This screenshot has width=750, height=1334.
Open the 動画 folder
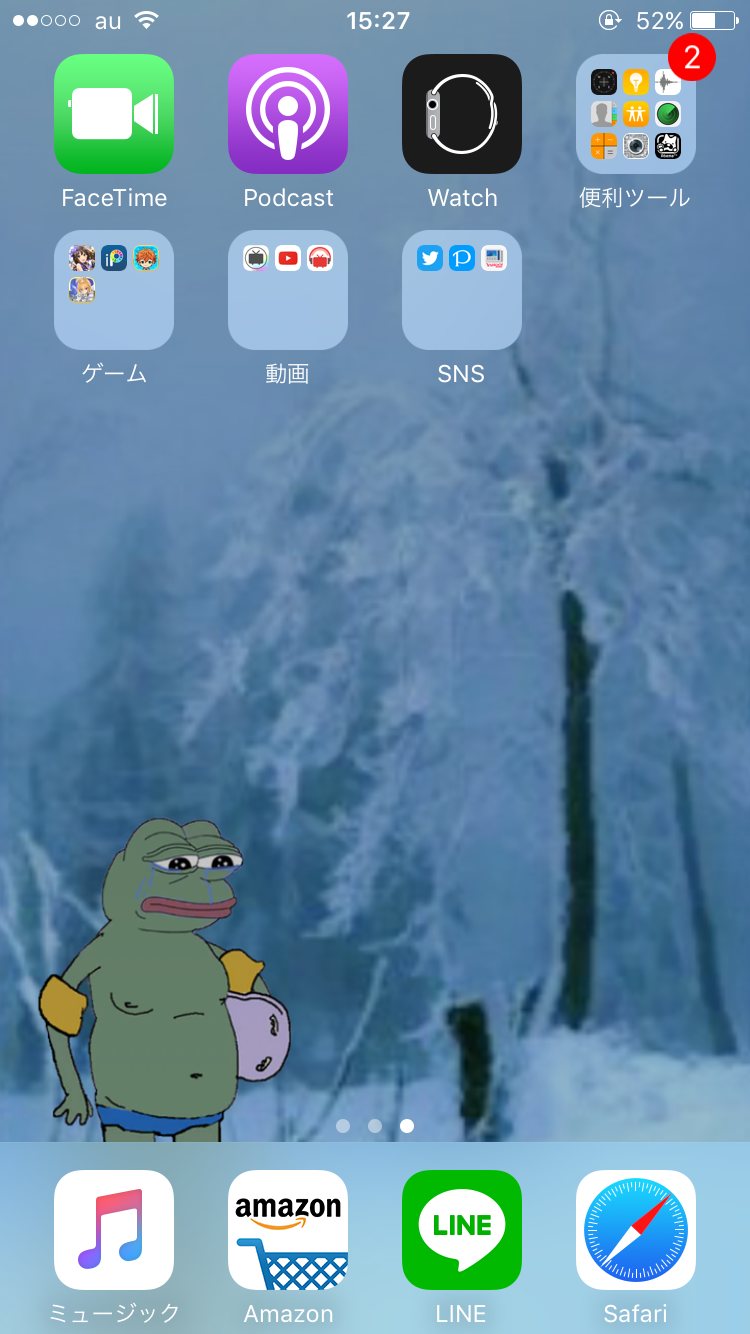pyautogui.click(x=288, y=290)
